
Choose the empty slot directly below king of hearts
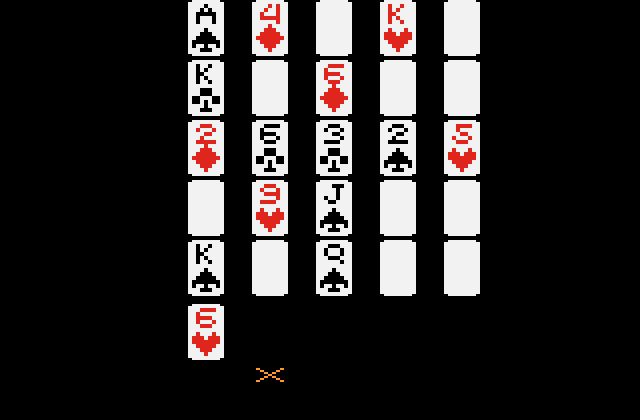398,87
